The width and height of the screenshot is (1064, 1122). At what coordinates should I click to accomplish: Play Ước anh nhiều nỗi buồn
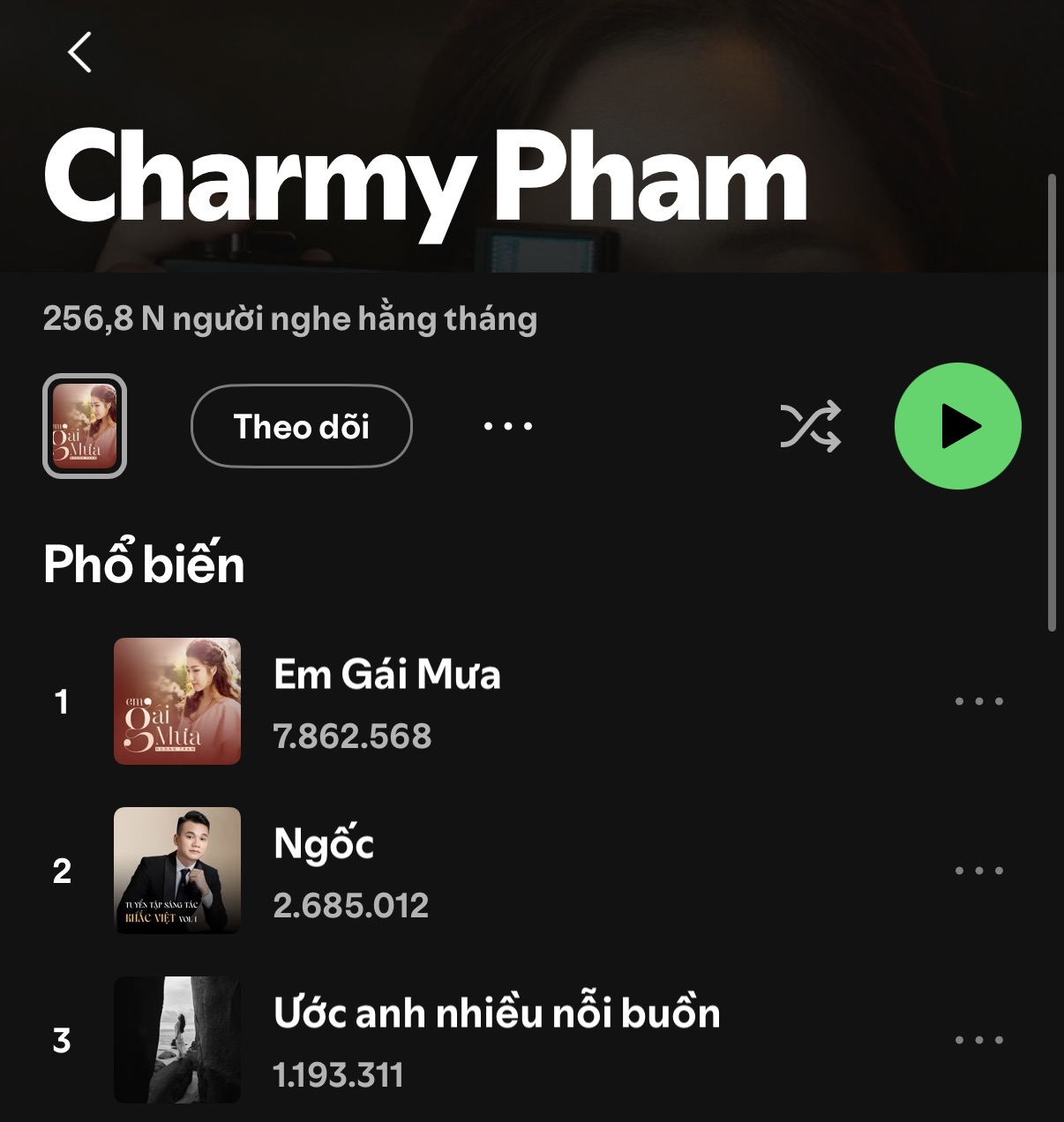pos(497,1013)
